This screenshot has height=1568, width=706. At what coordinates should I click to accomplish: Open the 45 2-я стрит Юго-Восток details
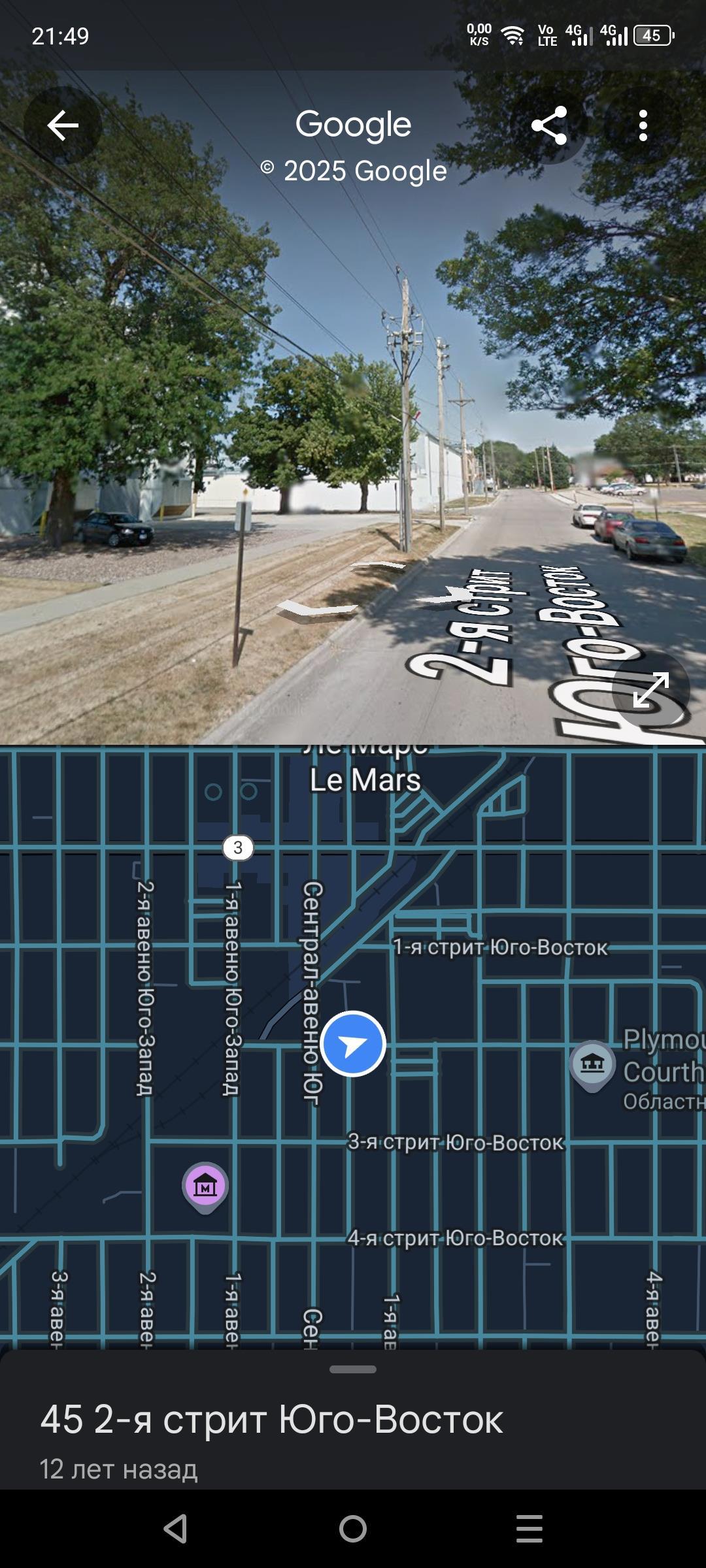271,1420
